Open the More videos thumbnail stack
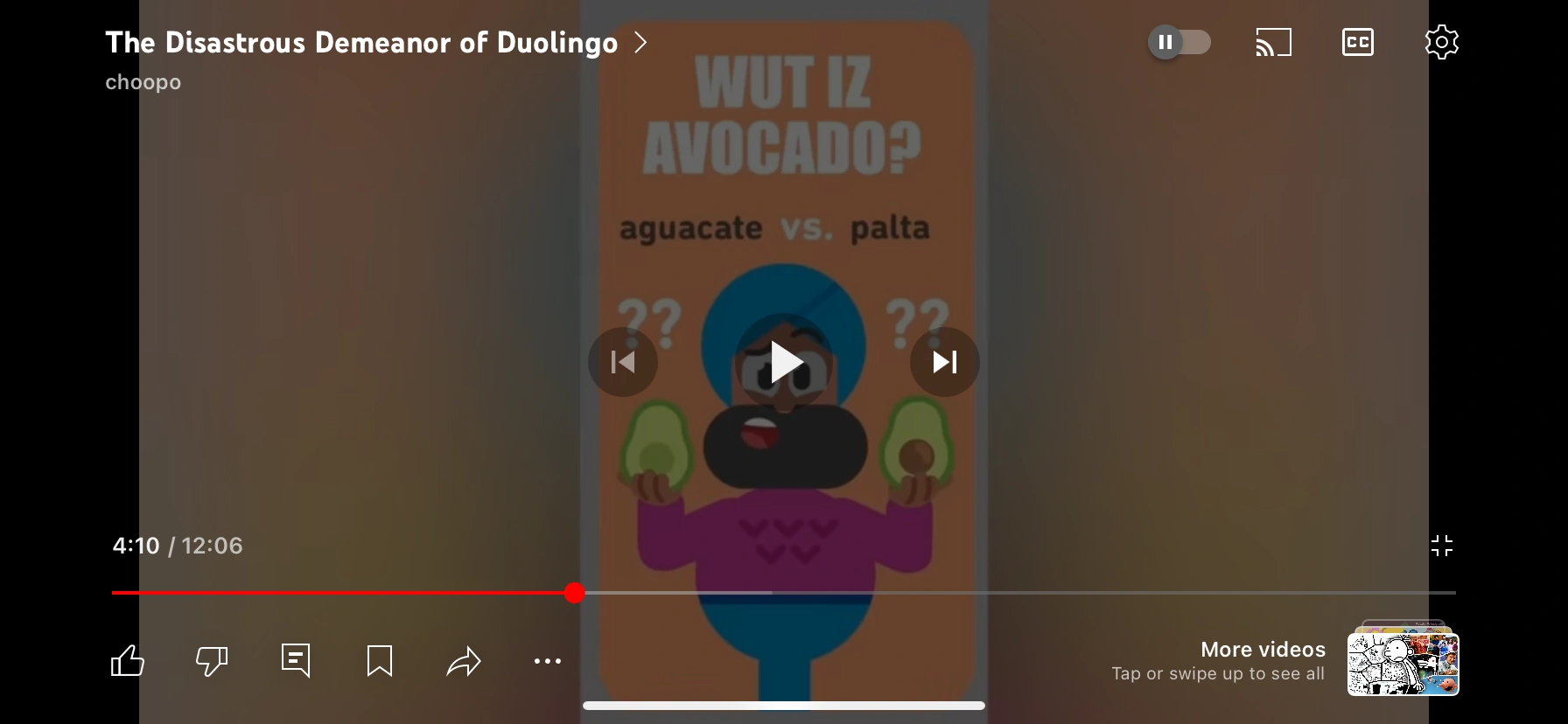 (x=1403, y=662)
